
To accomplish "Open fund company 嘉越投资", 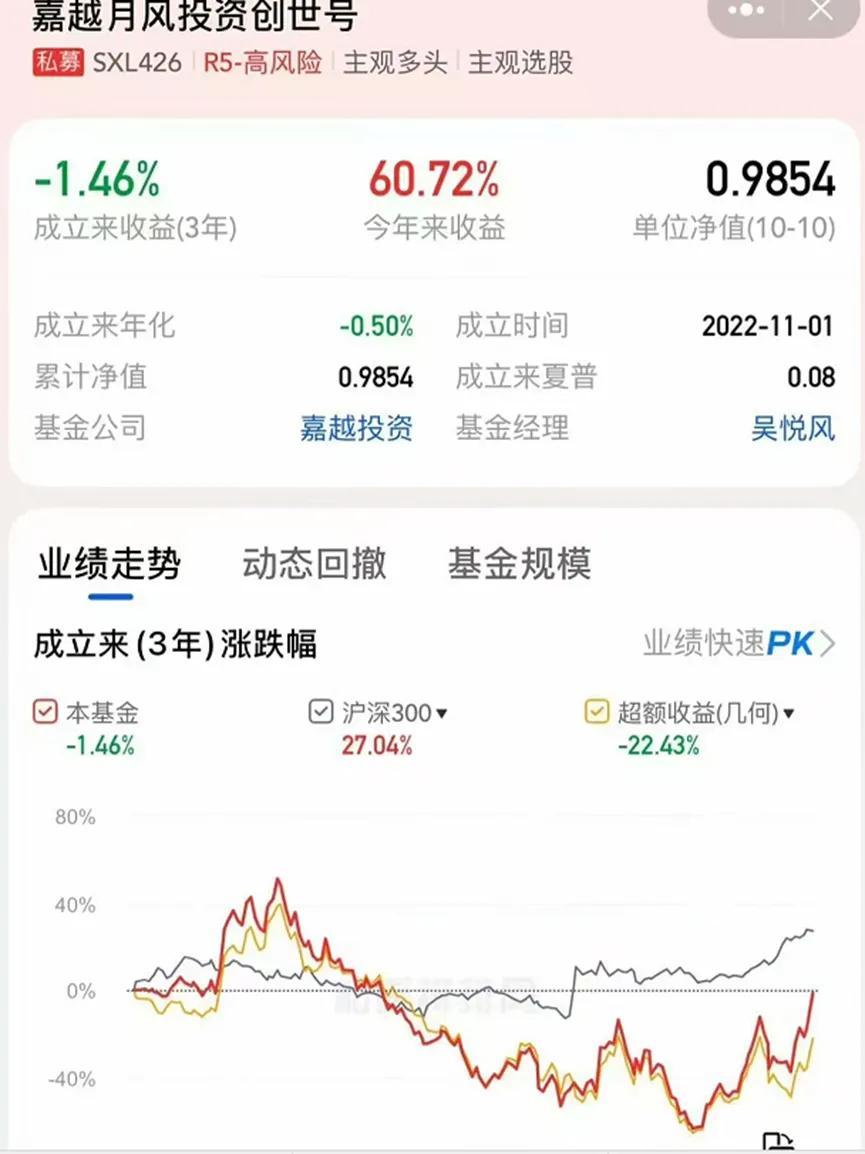I will pos(356,428).
